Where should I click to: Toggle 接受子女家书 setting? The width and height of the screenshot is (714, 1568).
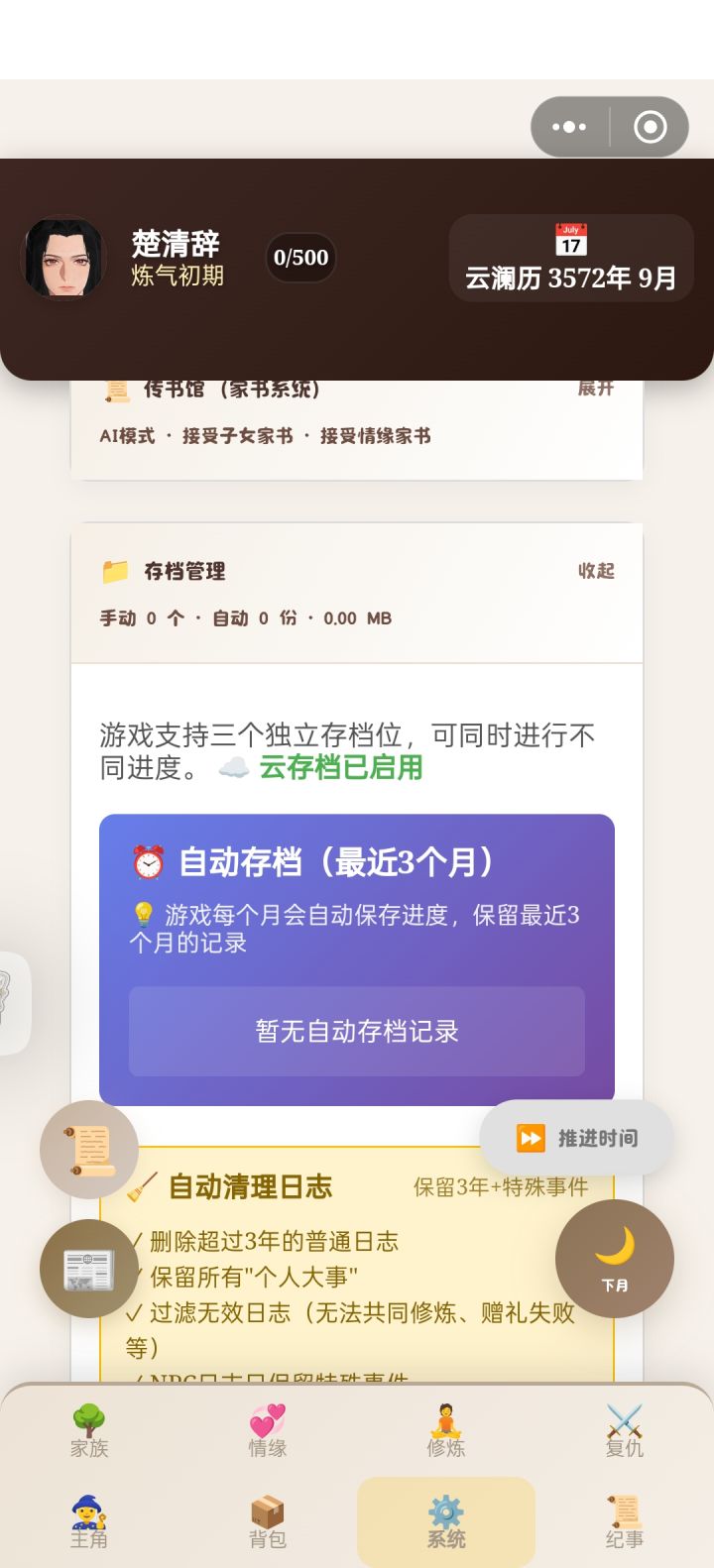239,436
